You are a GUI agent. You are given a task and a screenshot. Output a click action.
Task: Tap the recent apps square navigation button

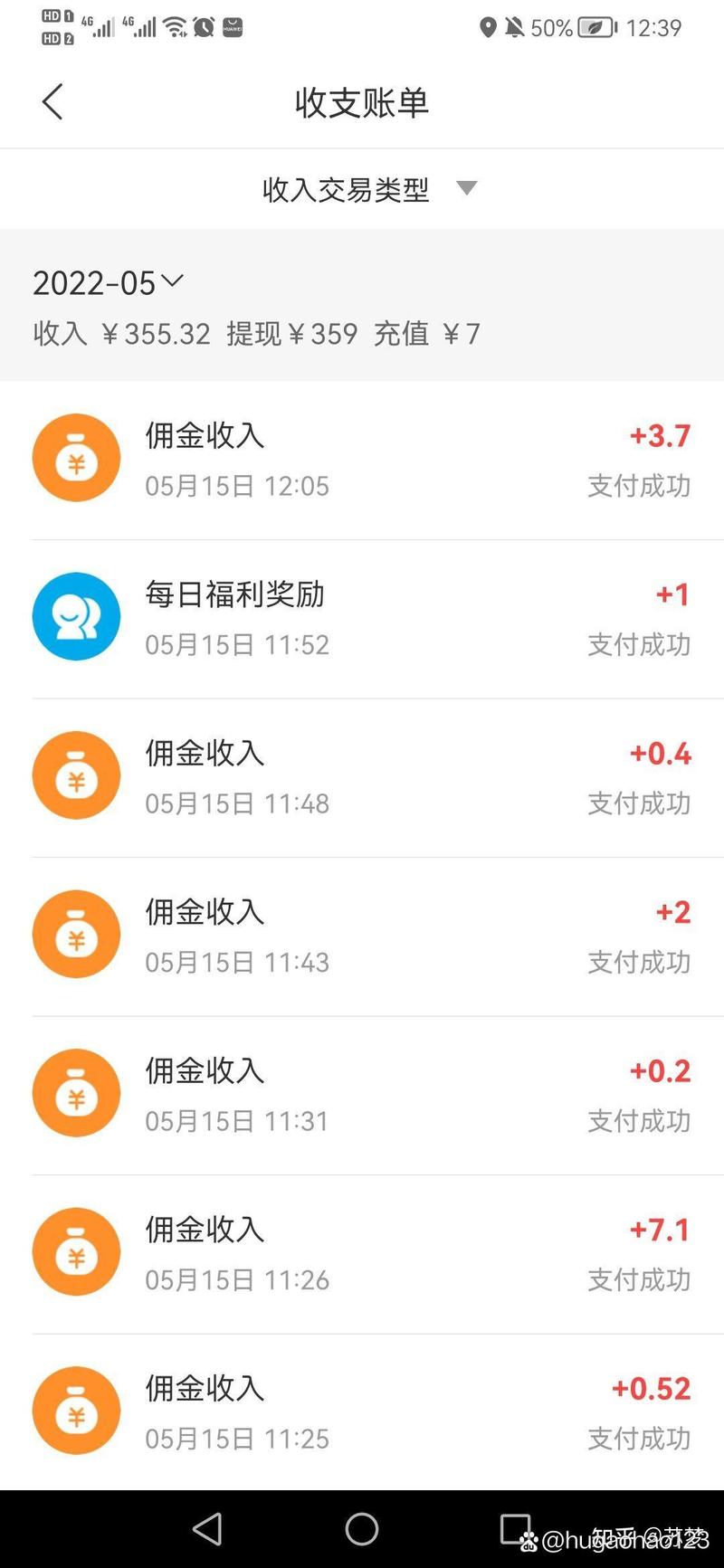pyautogui.click(x=516, y=1527)
